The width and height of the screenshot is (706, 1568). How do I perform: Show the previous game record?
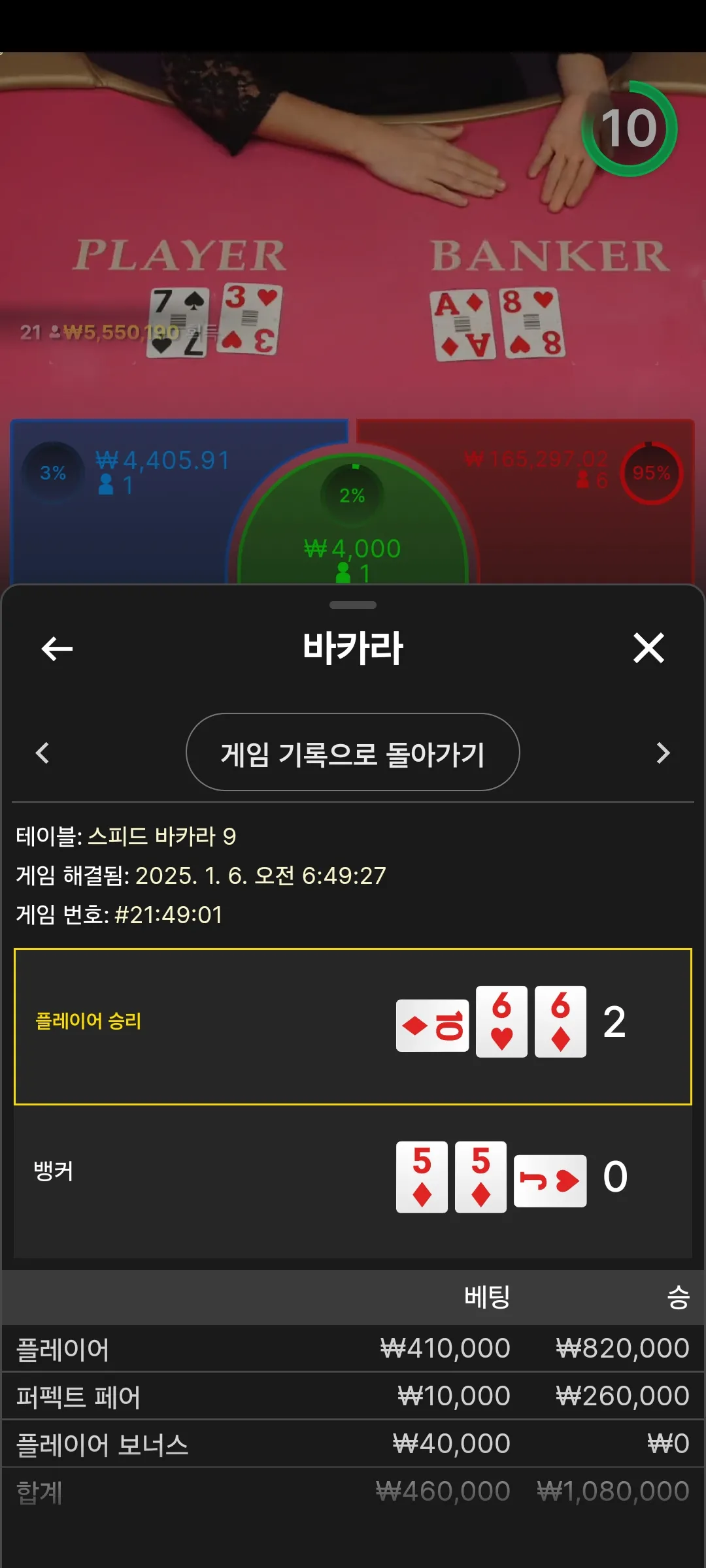42,753
